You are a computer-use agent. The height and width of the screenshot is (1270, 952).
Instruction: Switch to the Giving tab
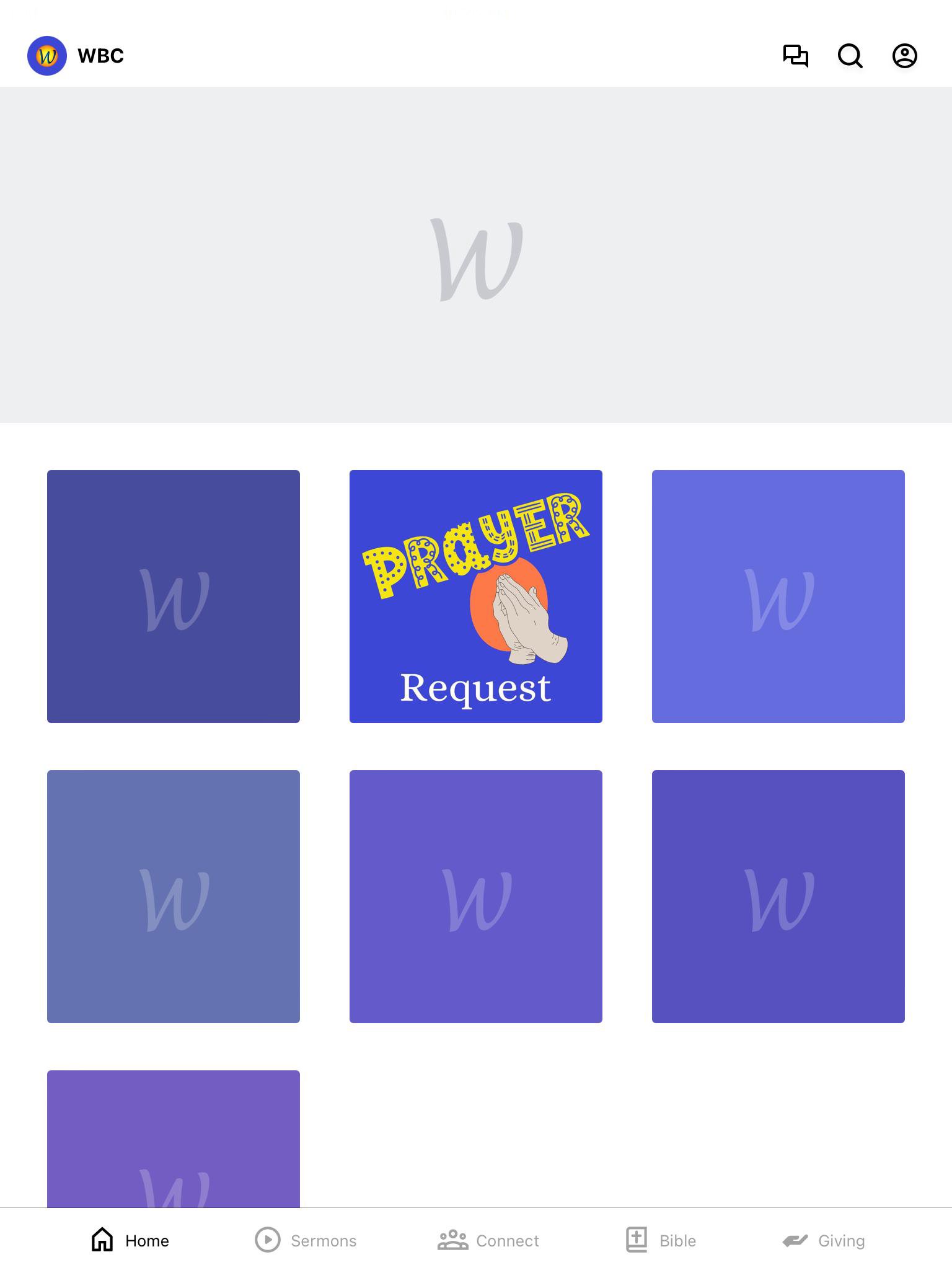pos(824,1240)
